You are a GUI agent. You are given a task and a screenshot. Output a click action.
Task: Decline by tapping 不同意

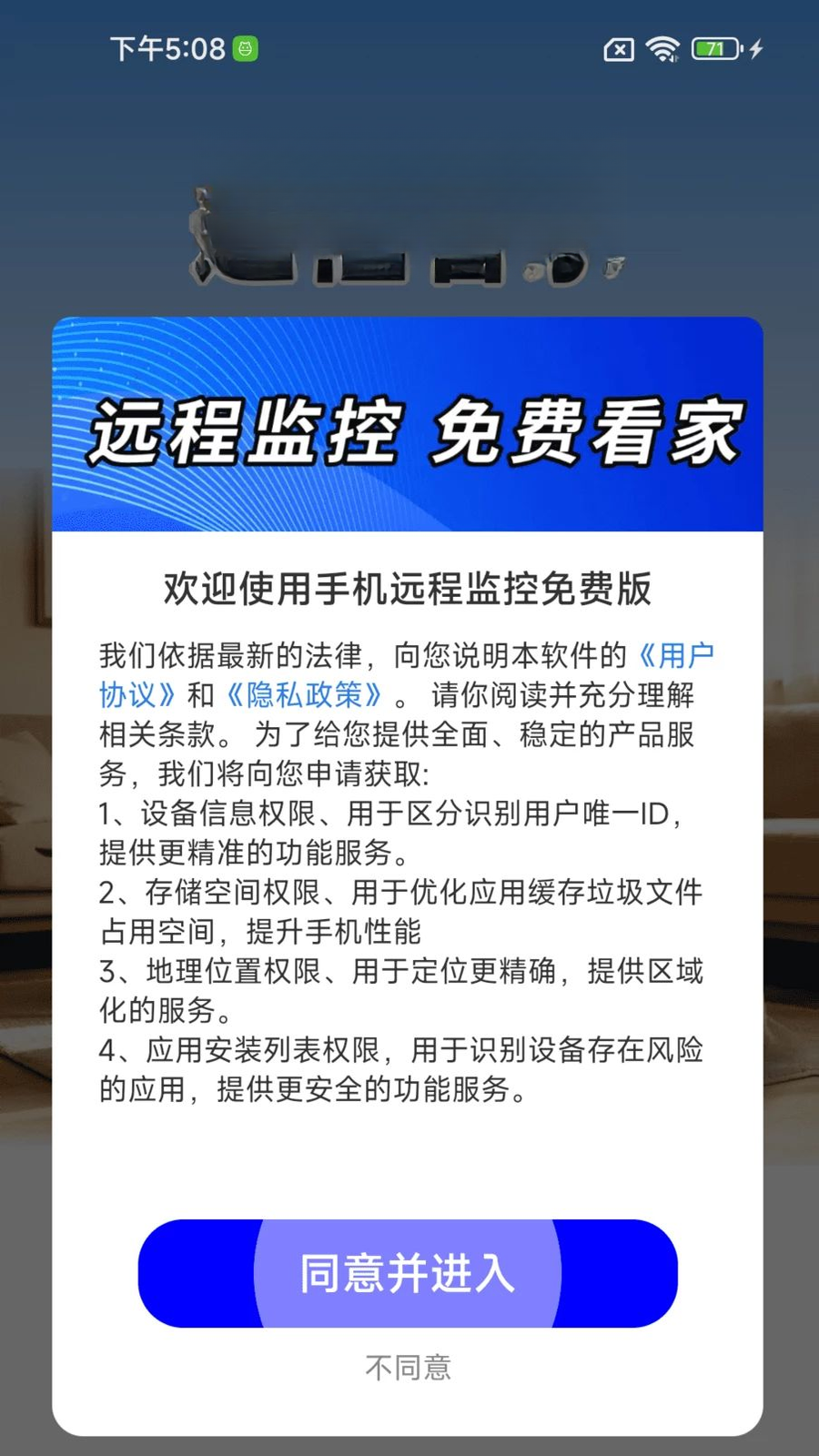click(408, 1367)
